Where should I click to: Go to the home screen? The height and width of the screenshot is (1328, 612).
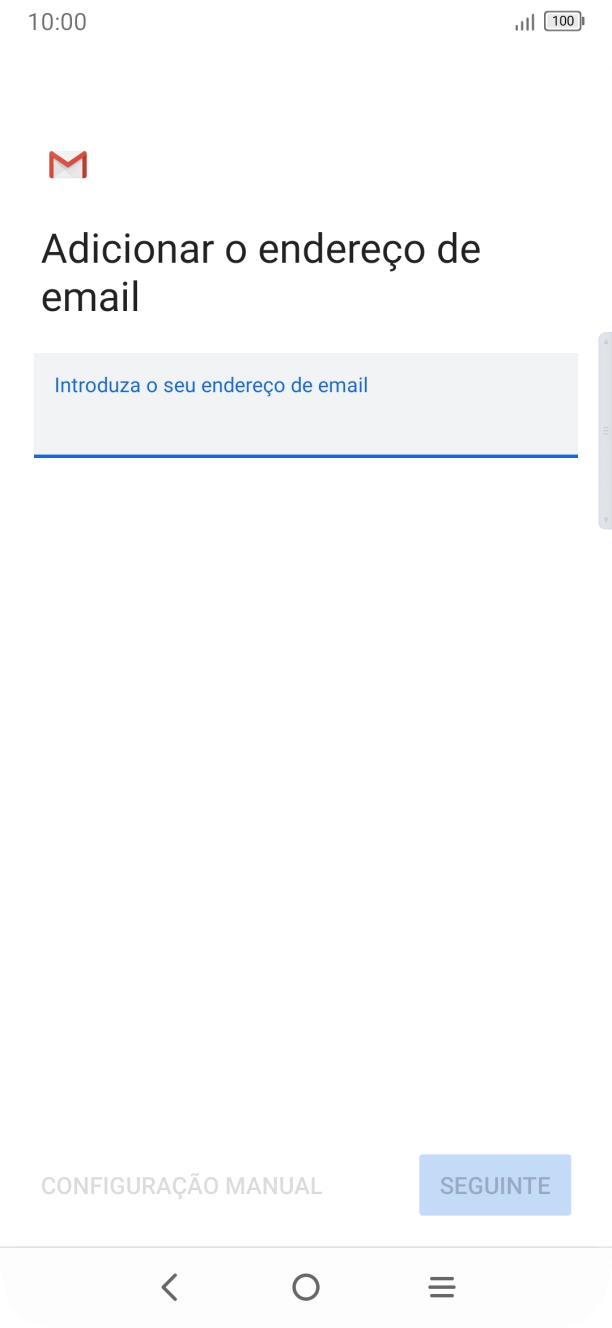(x=306, y=1287)
